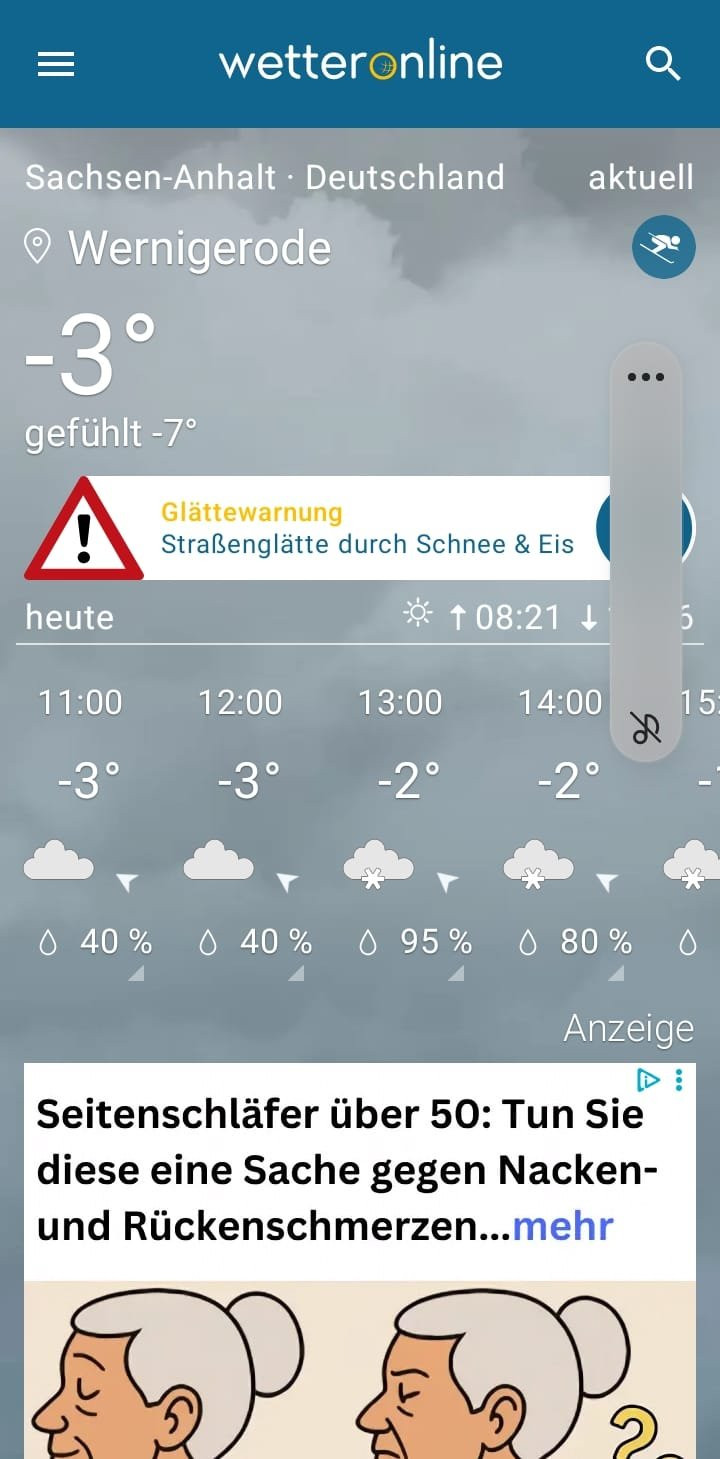Select the Wernigerode location name
This screenshot has width=720, height=1459.
[198, 248]
